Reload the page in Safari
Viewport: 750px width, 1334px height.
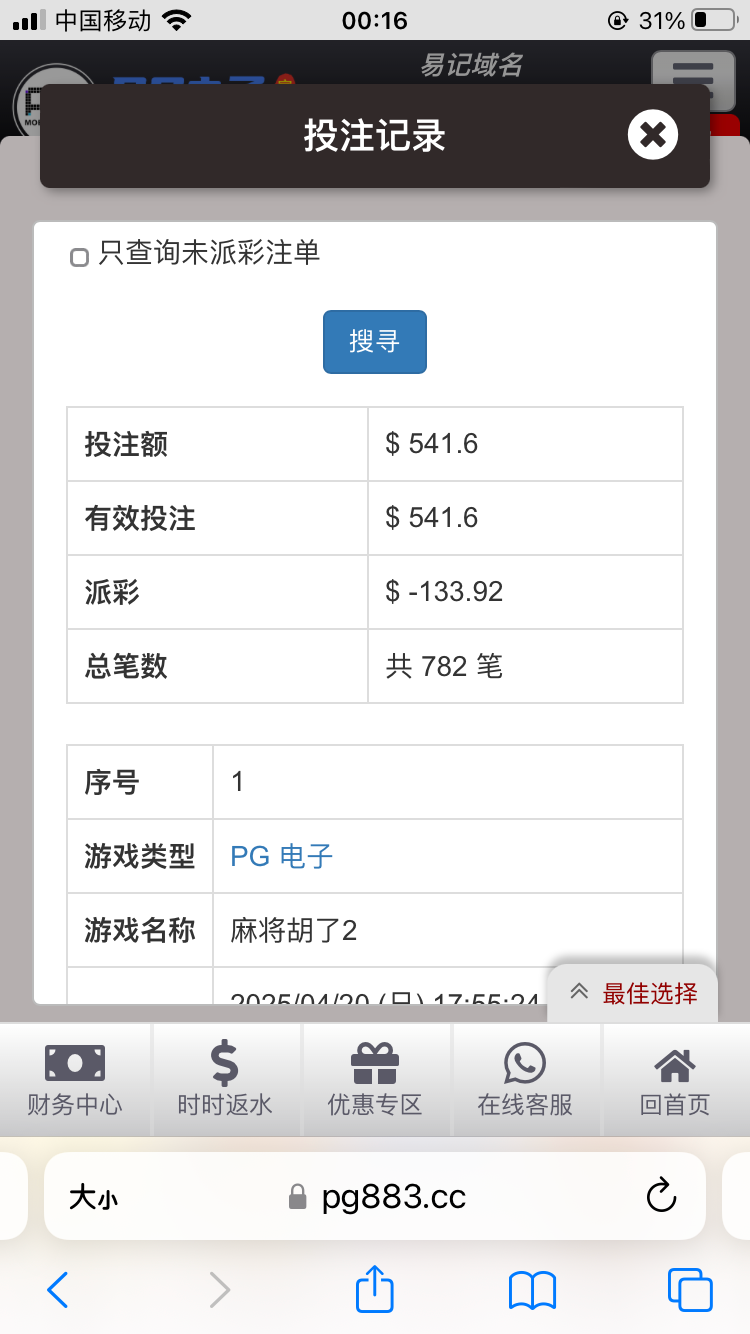pos(661,1196)
